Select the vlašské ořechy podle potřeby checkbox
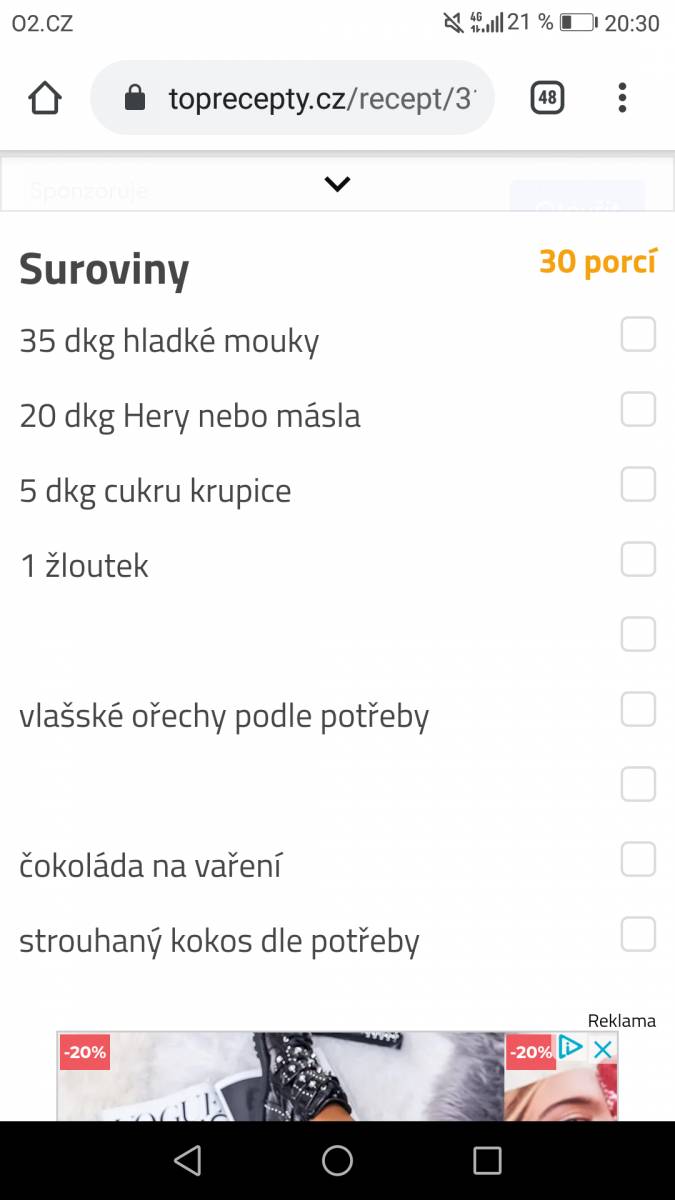675x1200 pixels. pyautogui.click(x=638, y=710)
